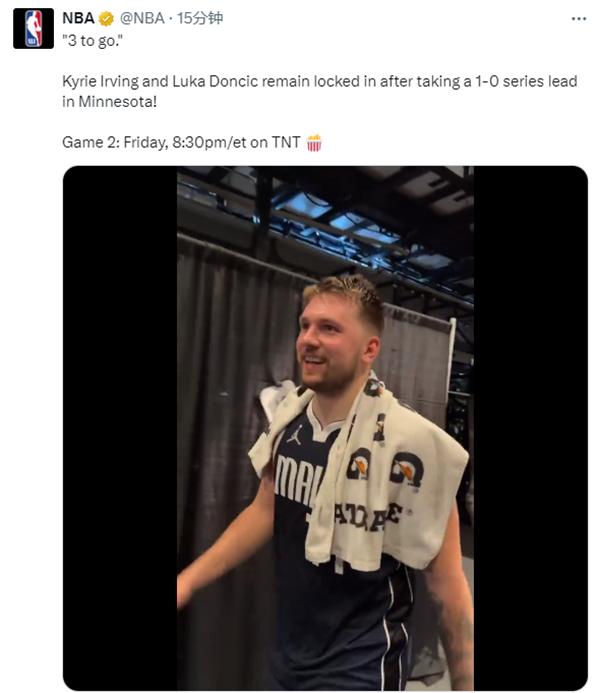This screenshot has height=693, width=600.
Task: Play the Luka Doncic video
Action: click(325, 428)
